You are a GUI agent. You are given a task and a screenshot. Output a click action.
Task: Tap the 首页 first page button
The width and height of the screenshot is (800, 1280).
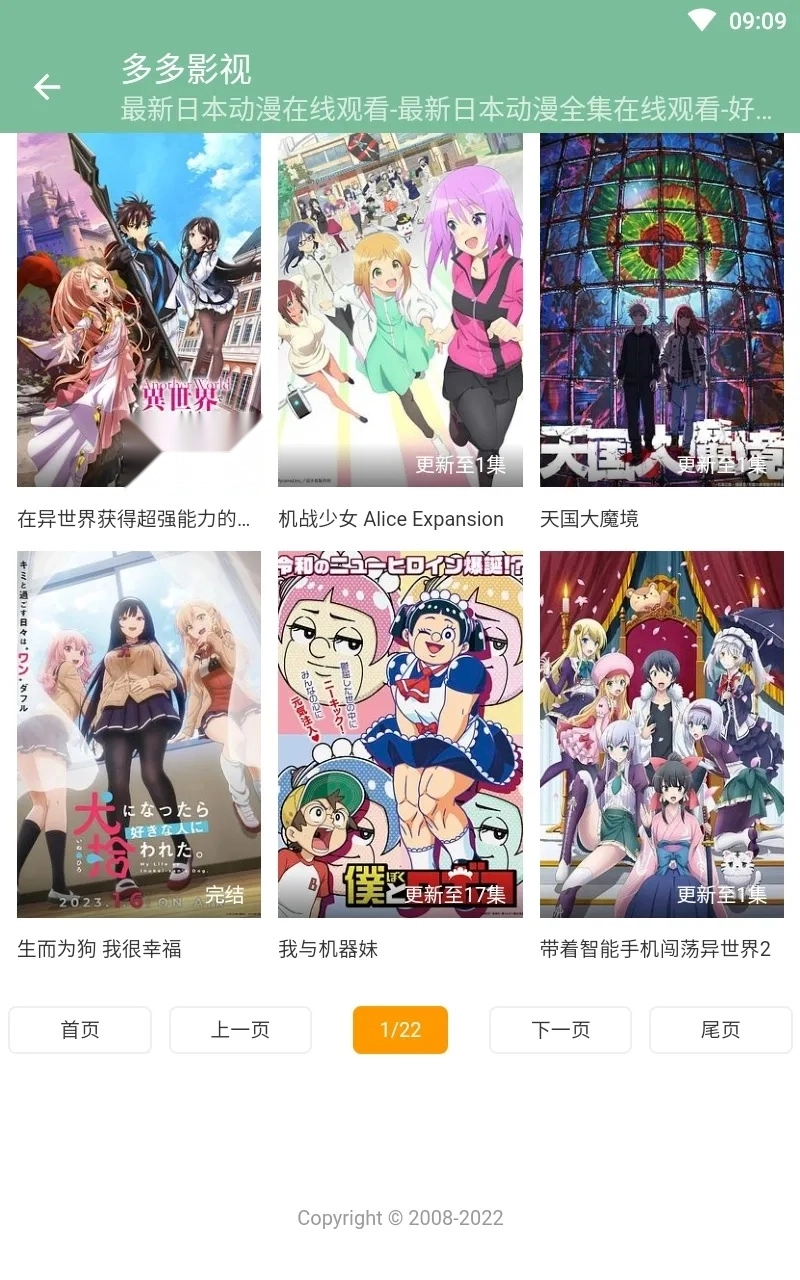coord(80,1030)
